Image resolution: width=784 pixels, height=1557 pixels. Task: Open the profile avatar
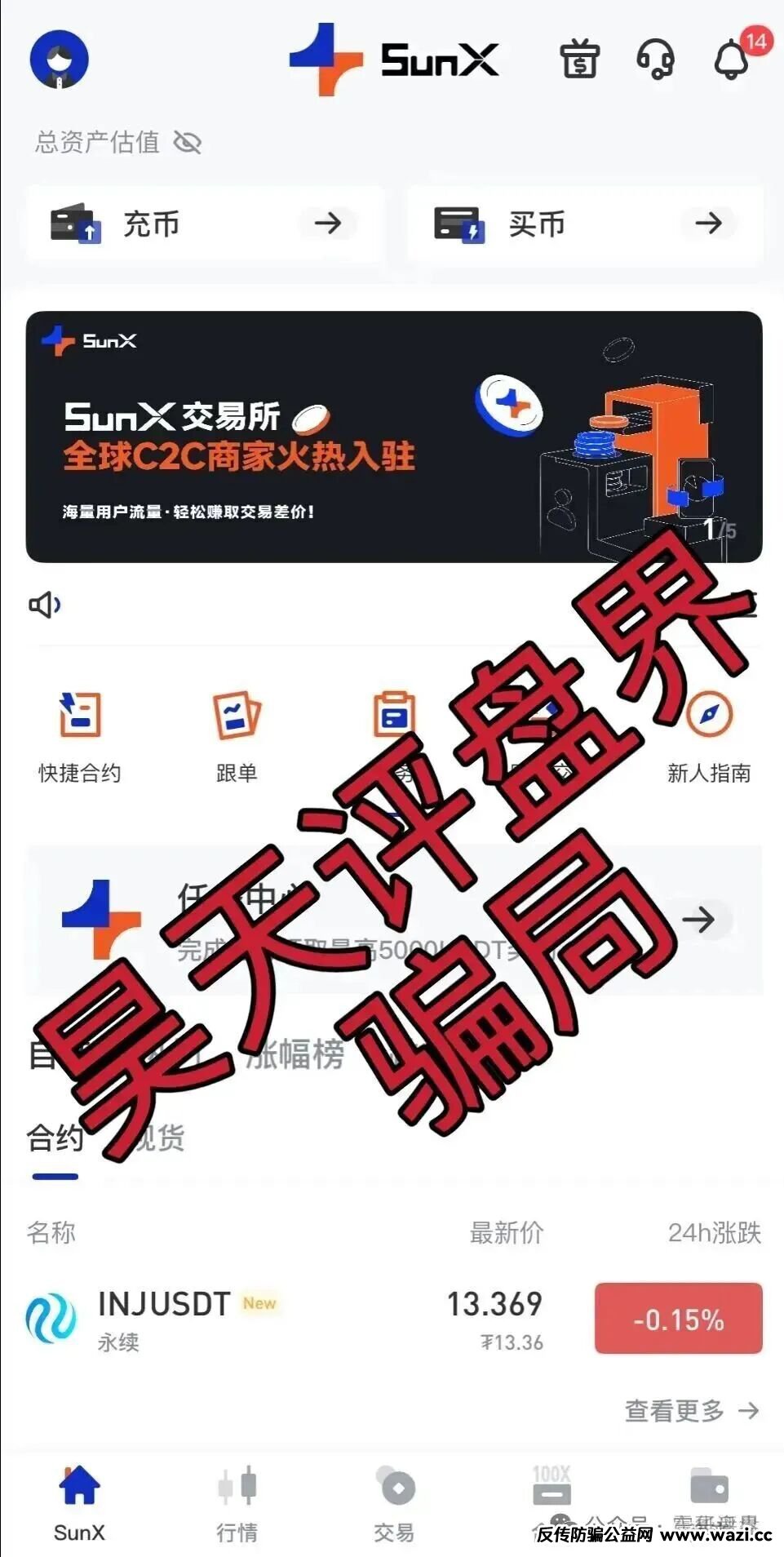(59, 59)
